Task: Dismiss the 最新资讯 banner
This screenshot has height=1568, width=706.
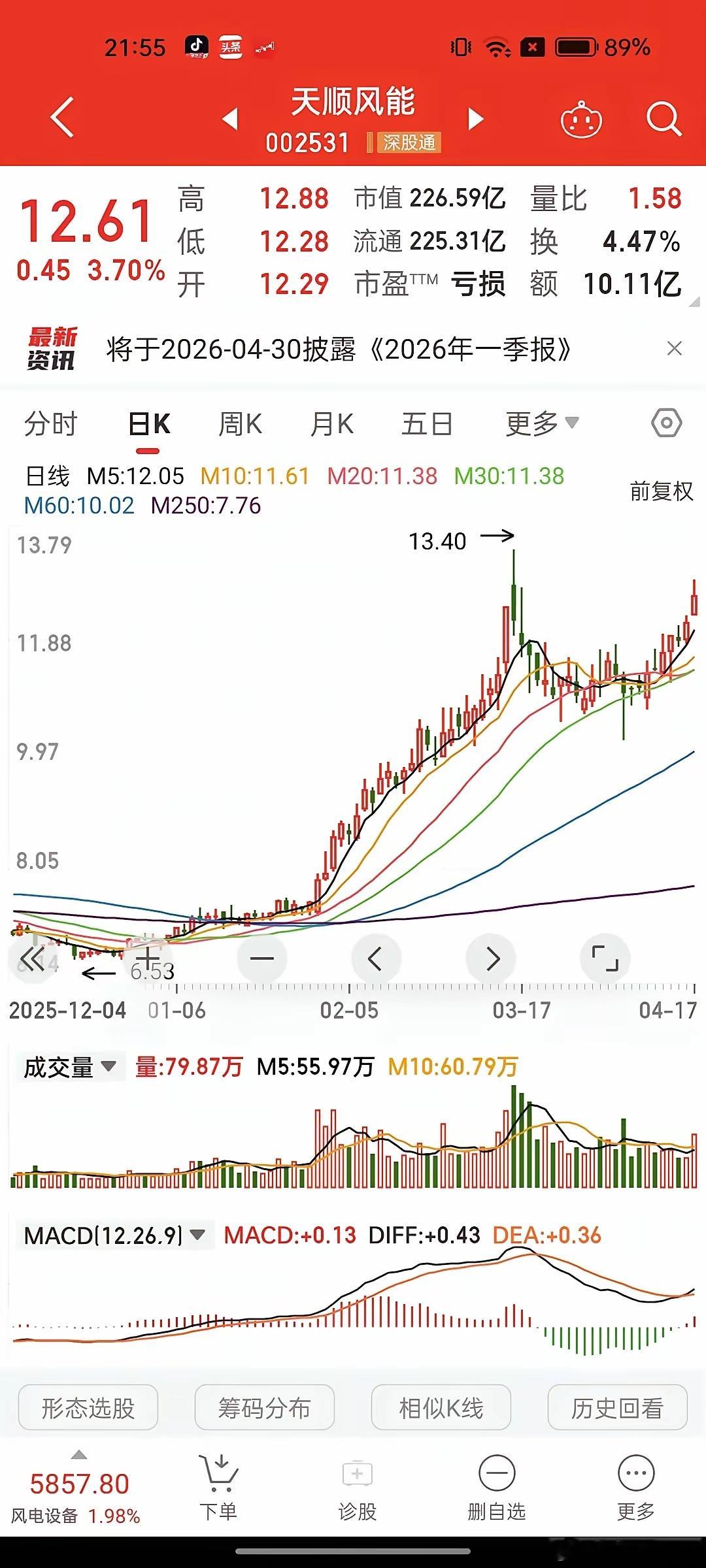Action: click(x=675, y=349)
